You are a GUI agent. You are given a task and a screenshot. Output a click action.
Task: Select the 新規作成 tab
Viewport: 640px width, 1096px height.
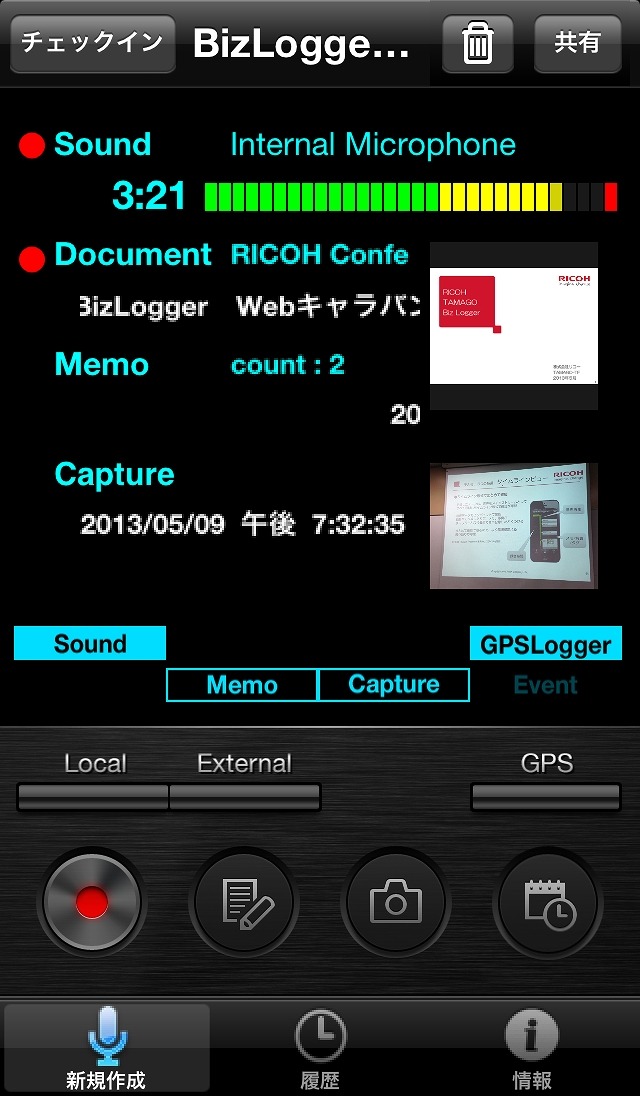(106, 1048)
